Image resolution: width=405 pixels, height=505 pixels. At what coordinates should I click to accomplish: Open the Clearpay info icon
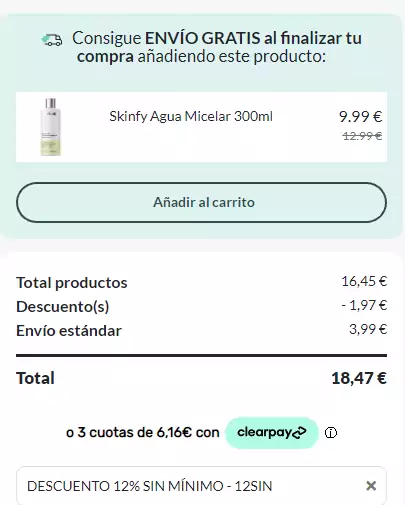[x=331, y=433]
